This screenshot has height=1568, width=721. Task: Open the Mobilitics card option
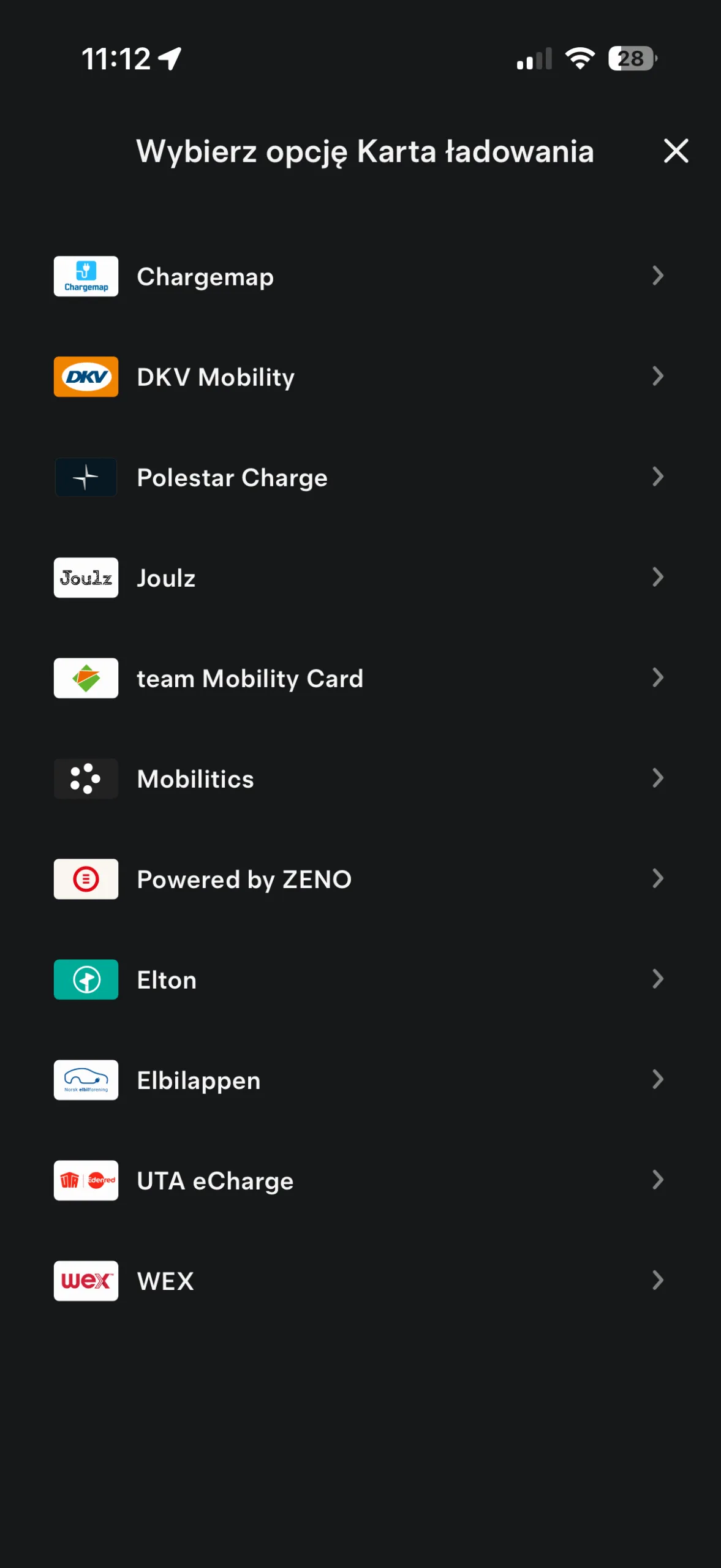[x=359, y=779]
